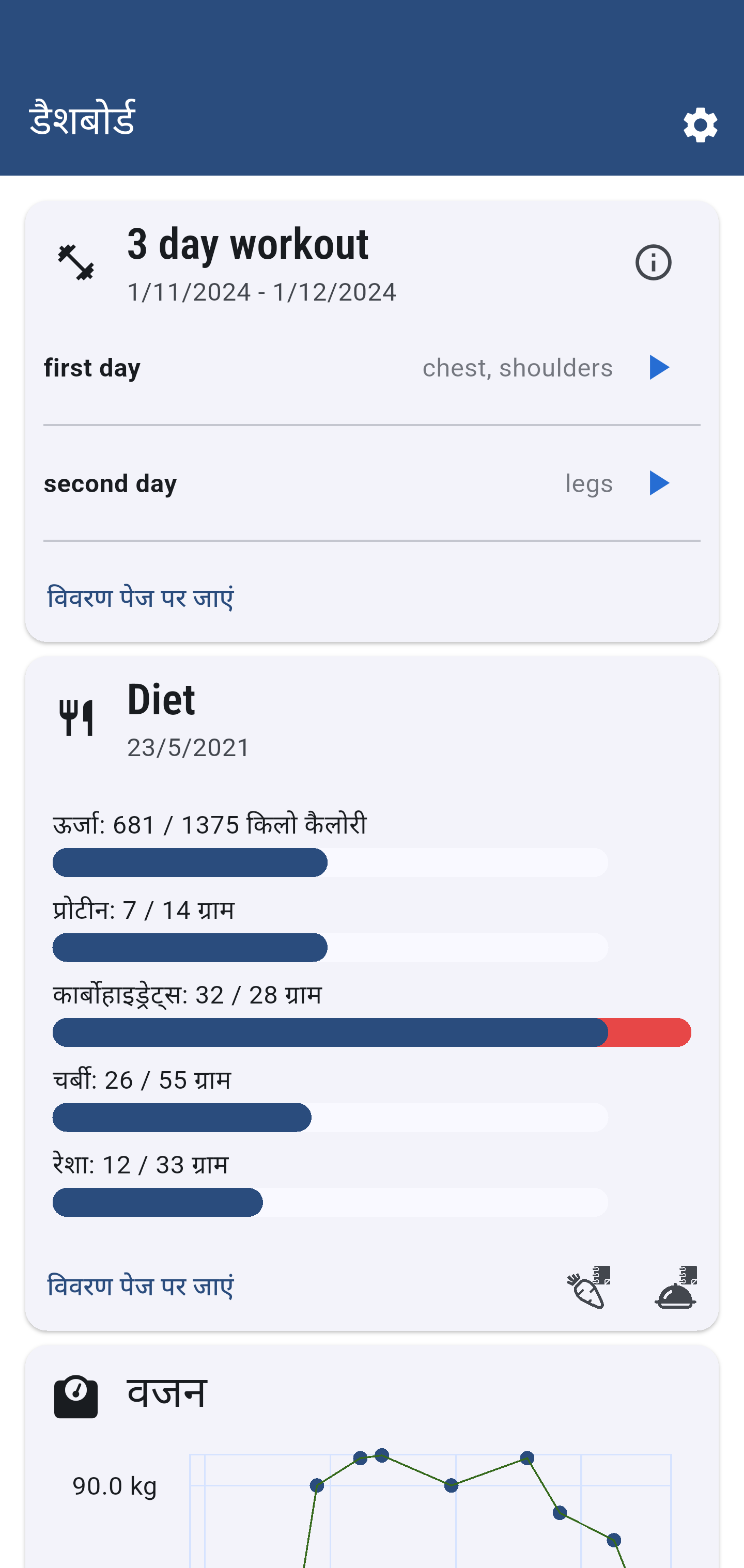Open workout details page link

point(141,599)
